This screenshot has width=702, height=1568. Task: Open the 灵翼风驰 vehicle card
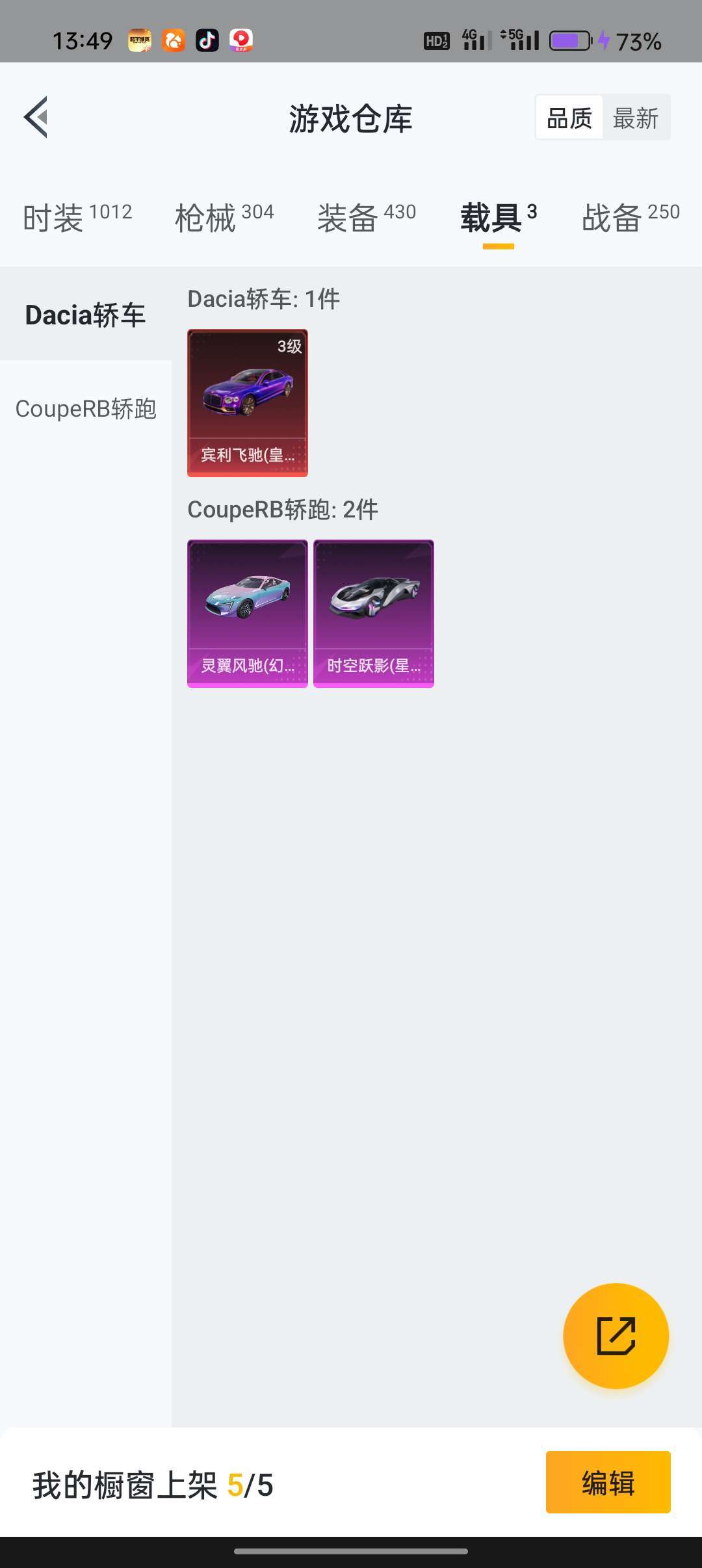click(248, 614)
